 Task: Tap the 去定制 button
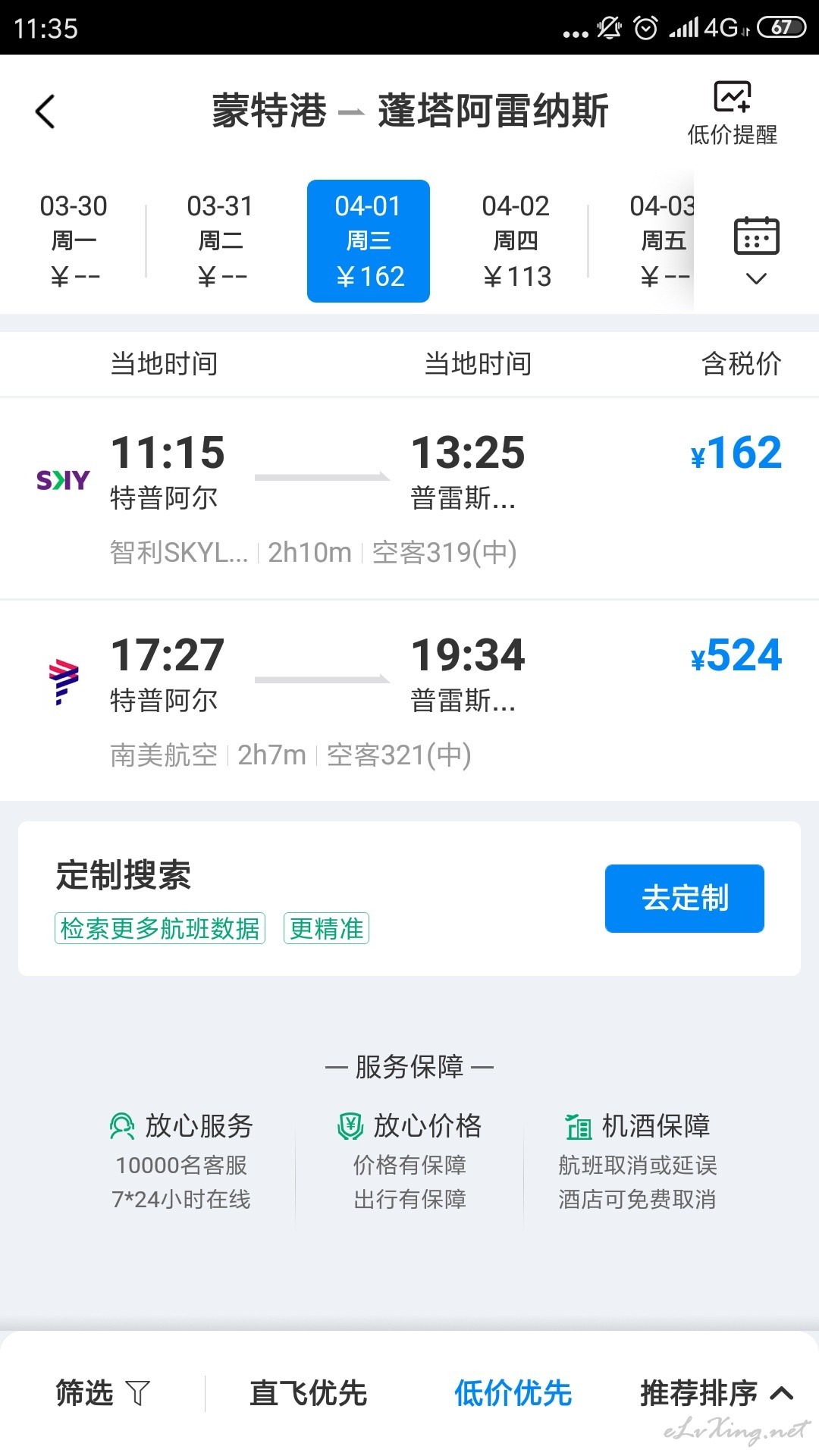click(x=684, y=898)
